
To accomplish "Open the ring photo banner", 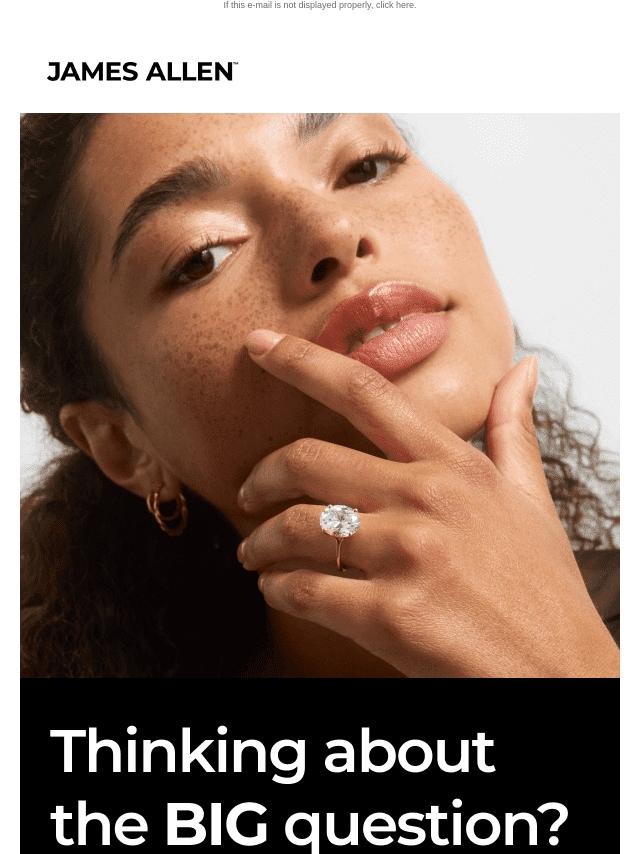I will [320, 395].
